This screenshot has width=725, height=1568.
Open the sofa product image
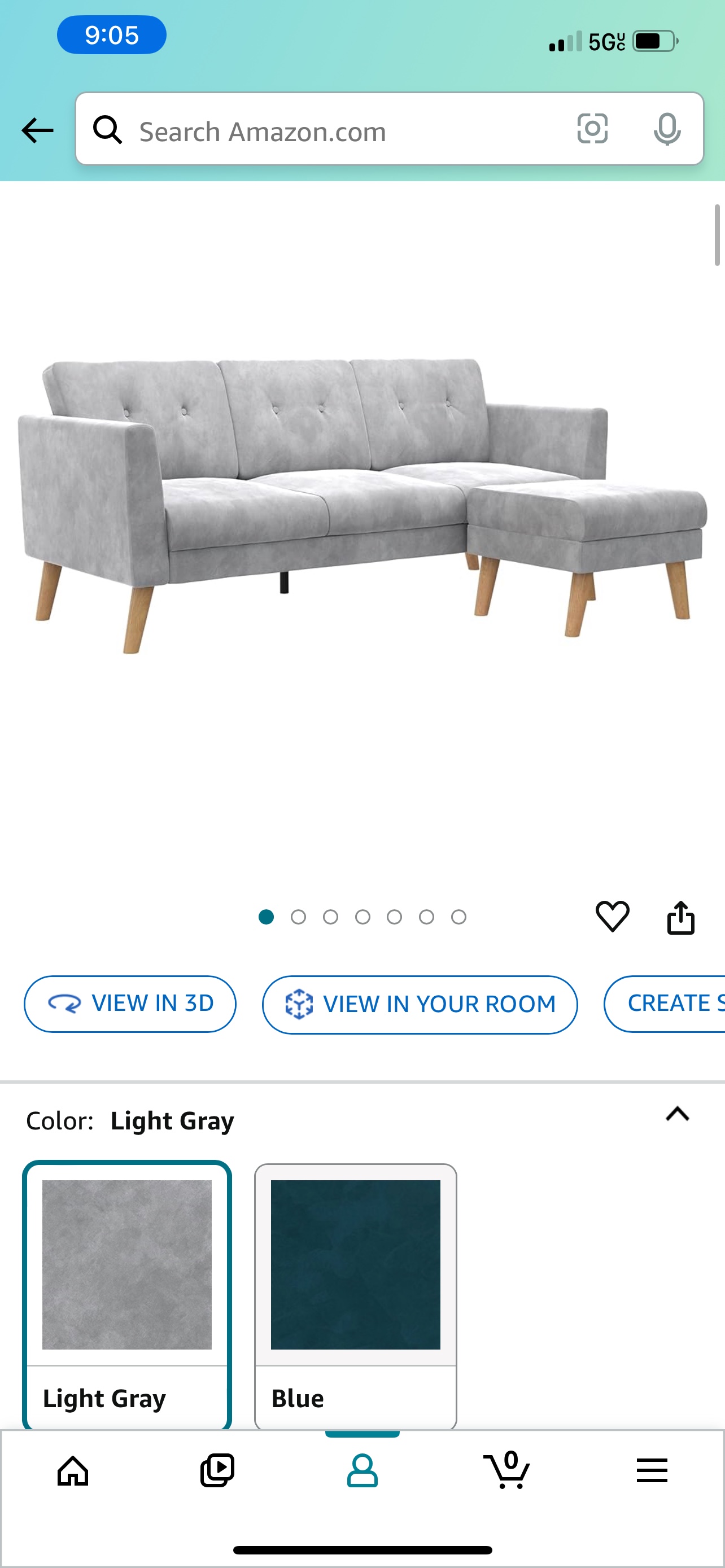pyautogui.click(x=362, y=505)
